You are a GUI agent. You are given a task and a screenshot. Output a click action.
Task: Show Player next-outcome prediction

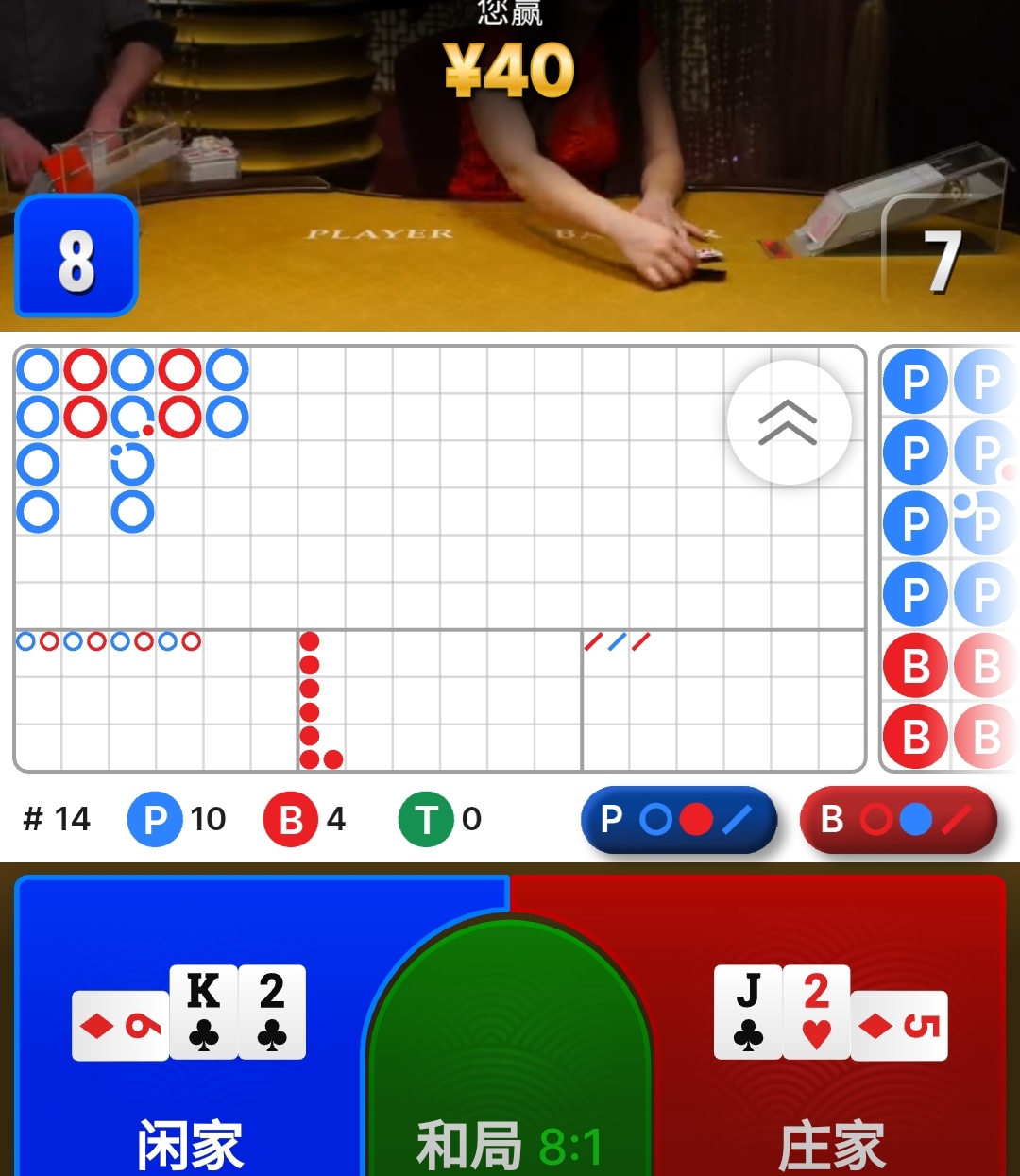pos(679,819)
